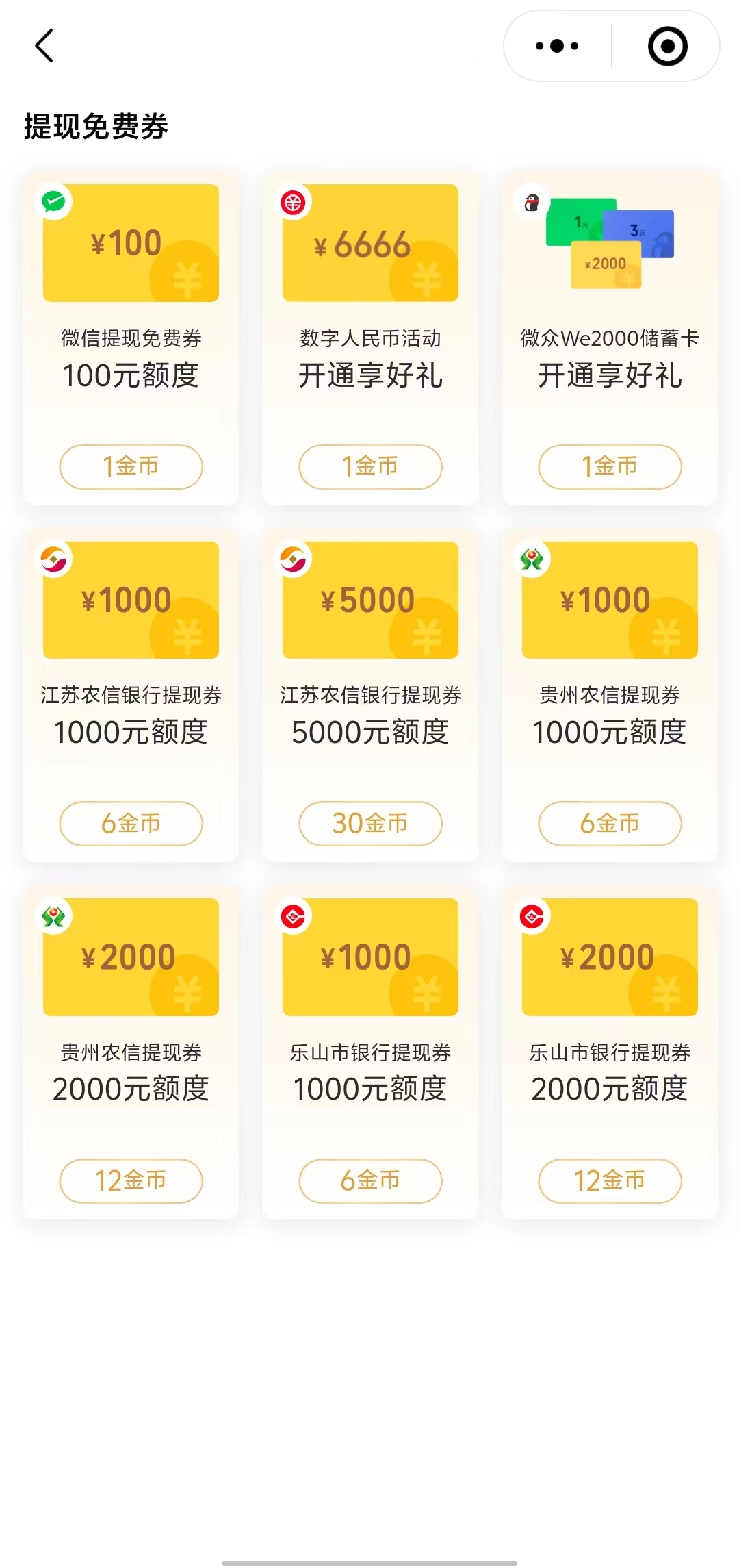Open the ¥2000 贵州农信提现券 card
739x1568 pixels.
[x=131, y=957]
